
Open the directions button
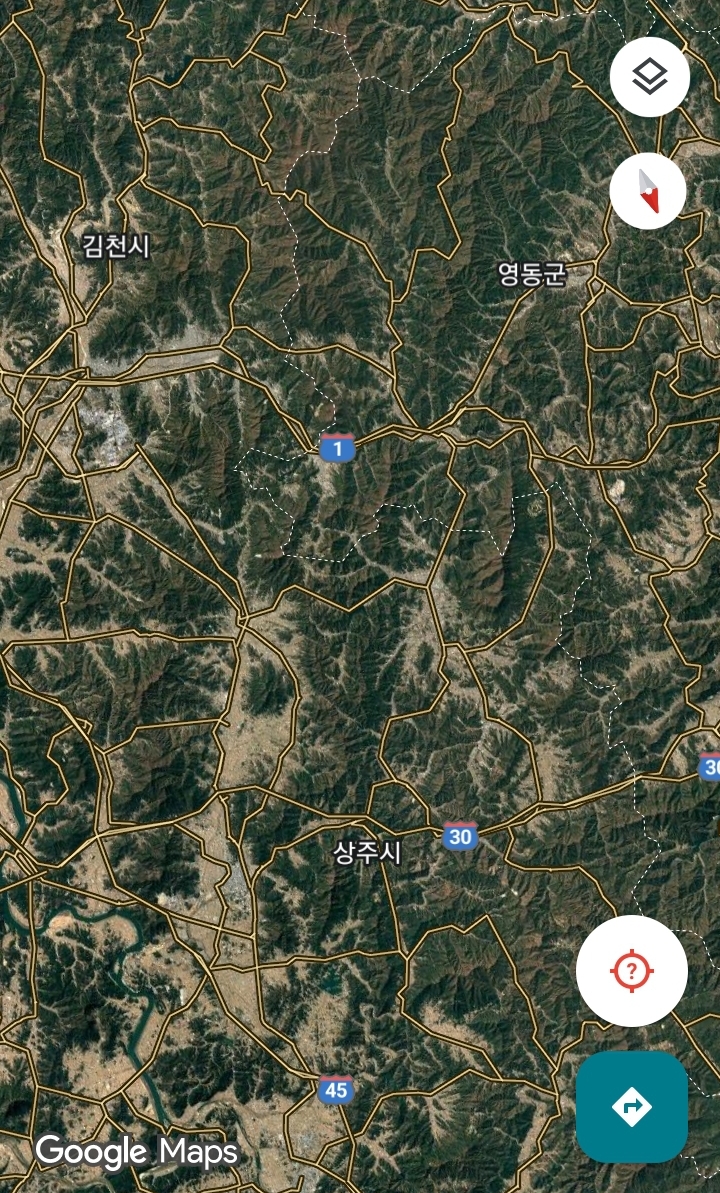[632, 1107]
